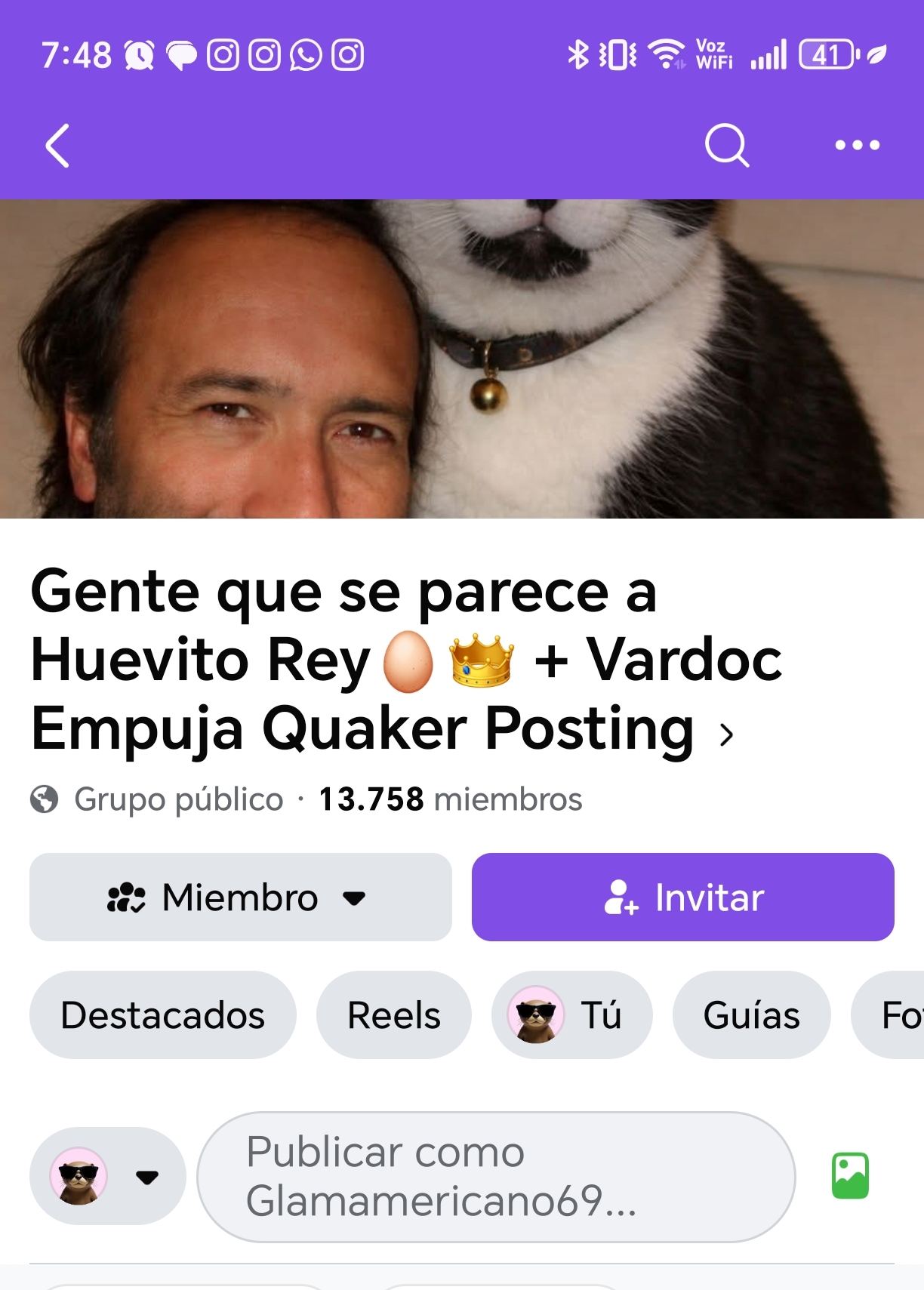Screen dimensions: 924x1290
Task: Expand the Miembro membership dropdown
Action: tap(240, 897)
